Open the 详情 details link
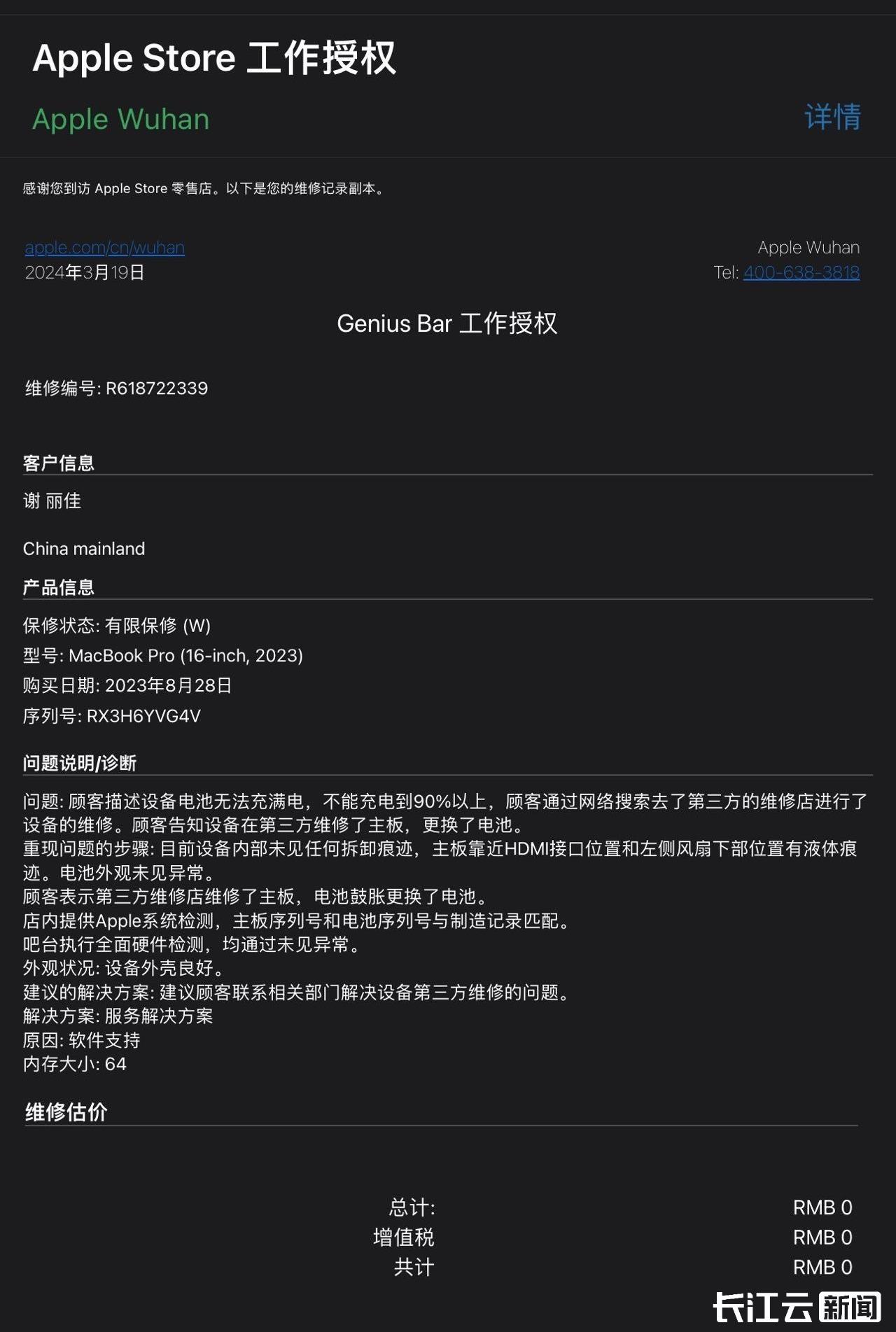The width and height of the screenshot is (896, 1332). (832, 117)
